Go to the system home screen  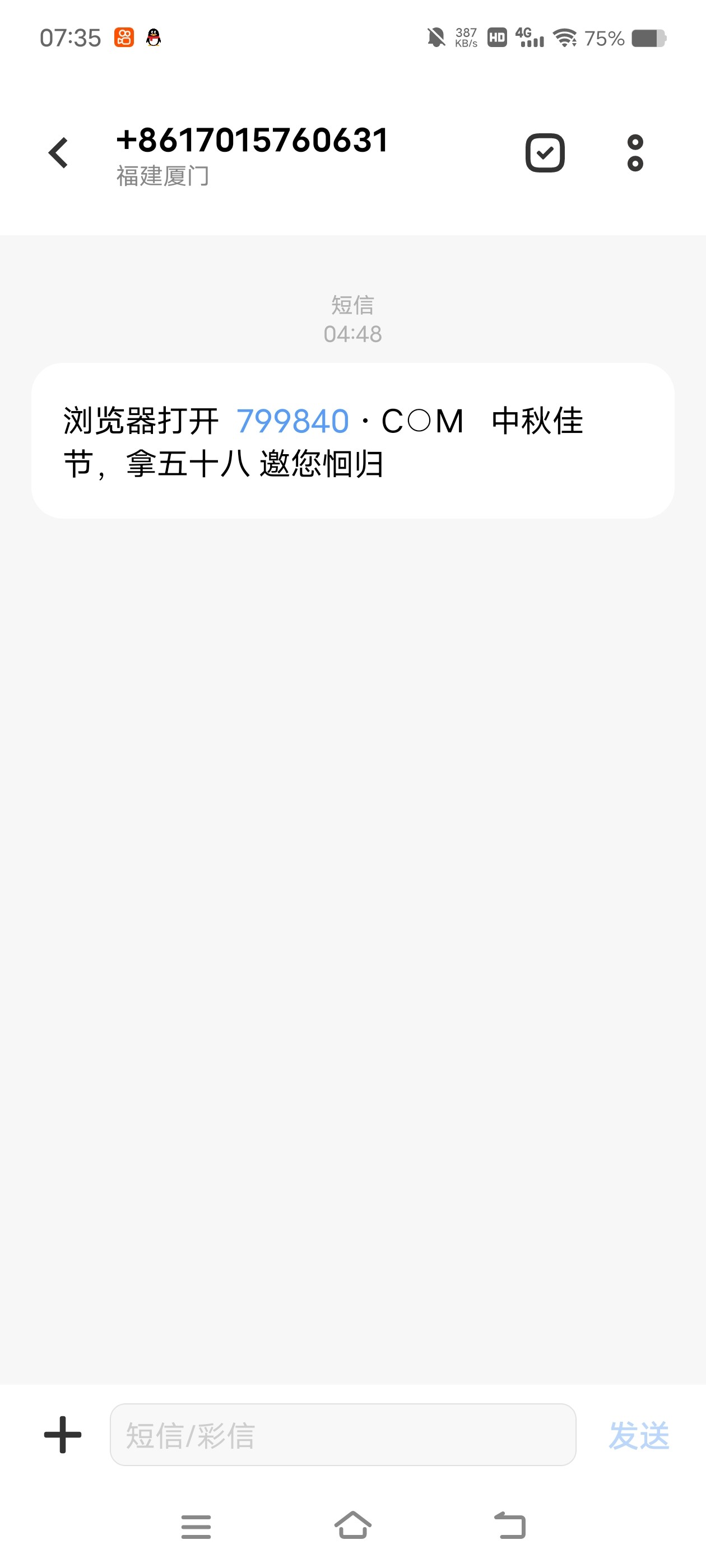[x=352, y=1526]
